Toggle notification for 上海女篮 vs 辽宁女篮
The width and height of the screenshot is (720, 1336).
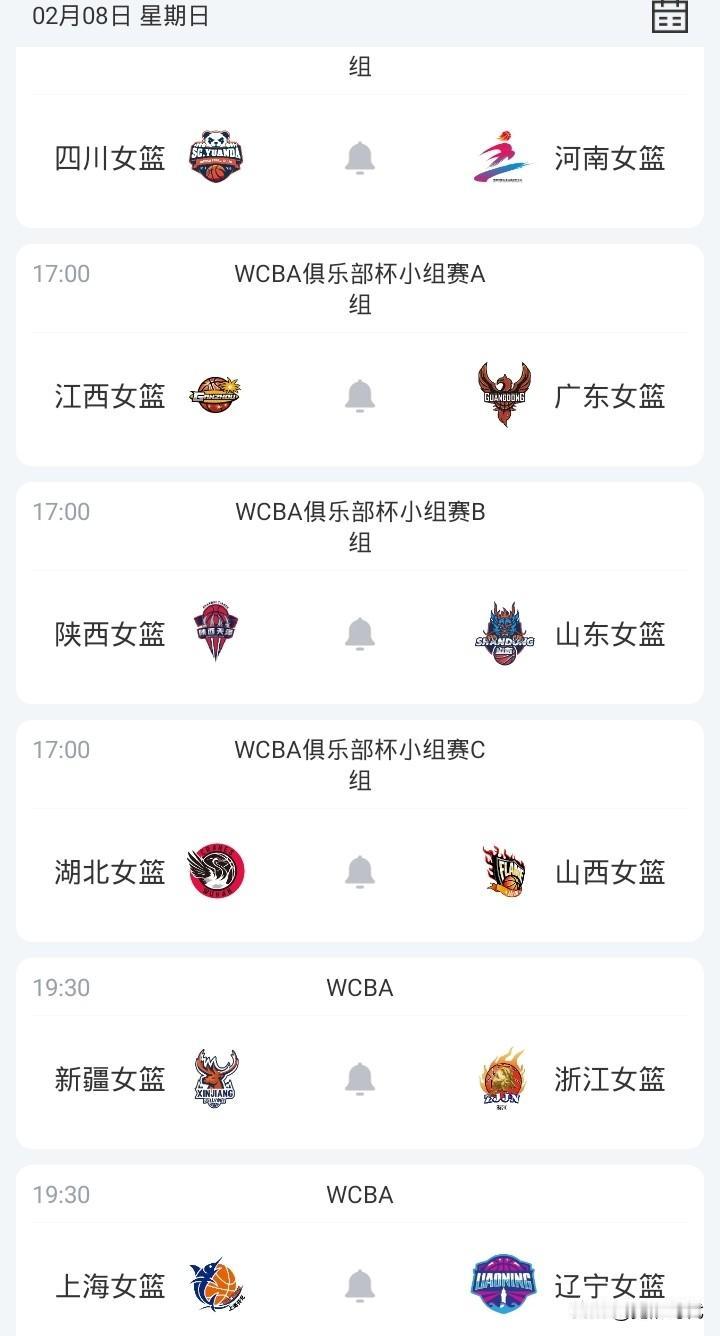(x=360, y=1287)
